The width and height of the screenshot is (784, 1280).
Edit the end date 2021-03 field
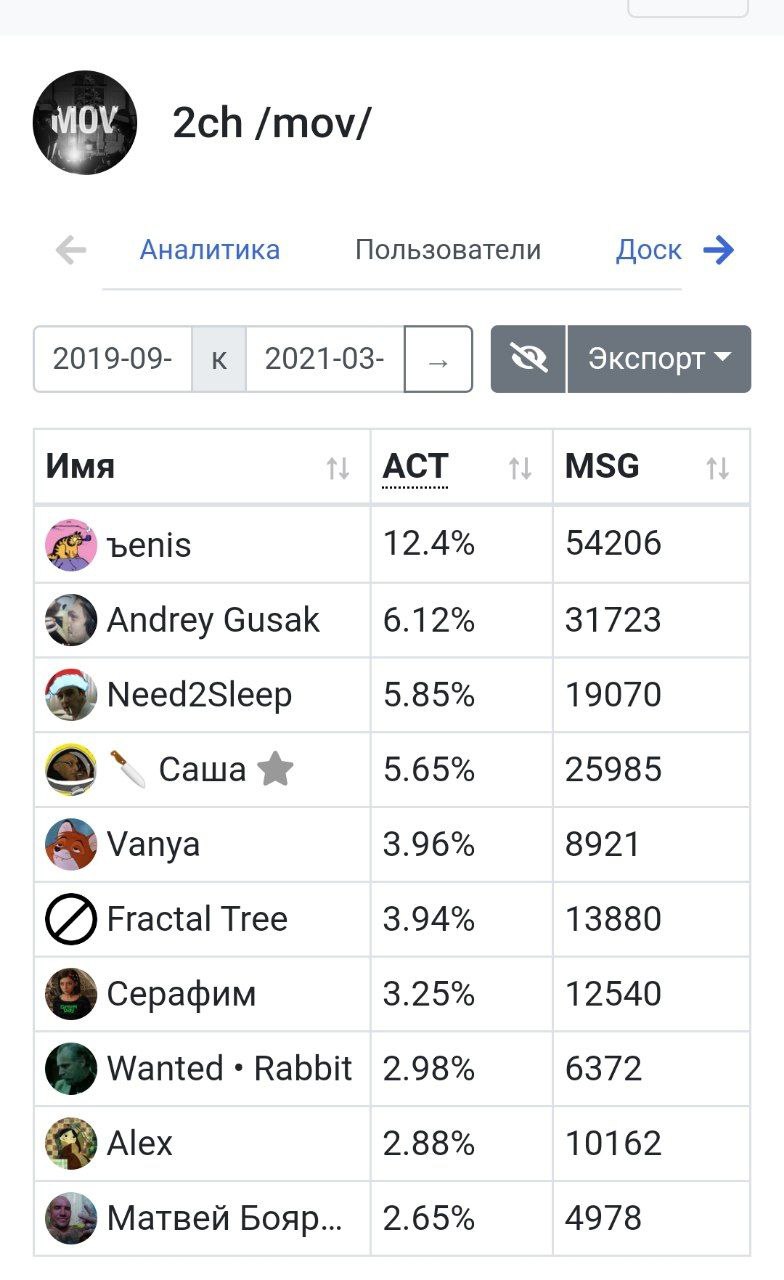coord(325,359)
